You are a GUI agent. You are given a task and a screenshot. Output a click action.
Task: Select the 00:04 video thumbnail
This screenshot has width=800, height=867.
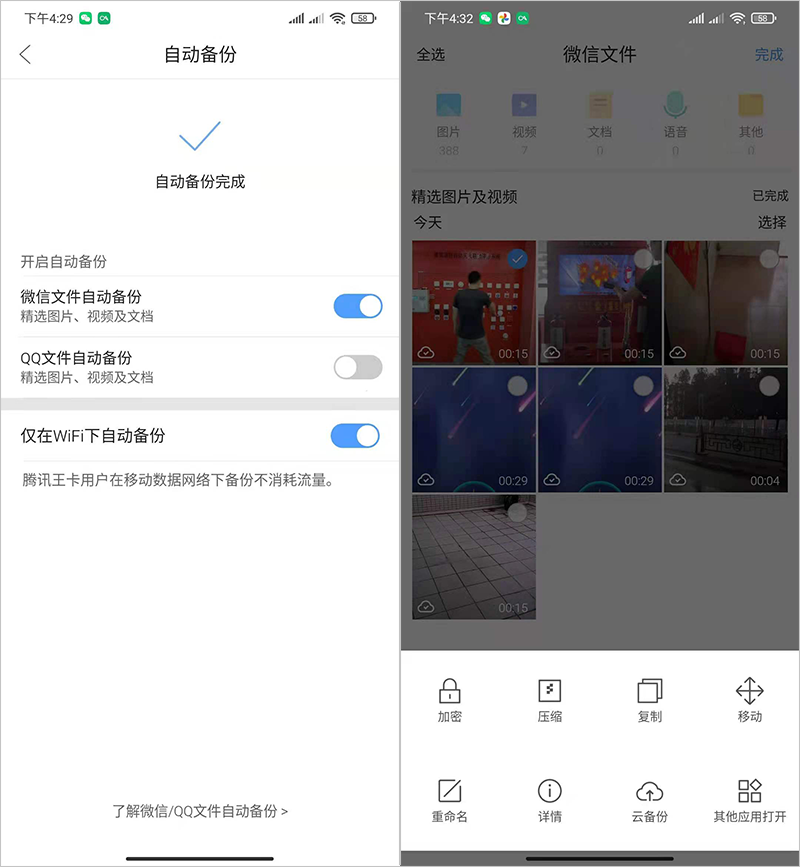(725, 430)
